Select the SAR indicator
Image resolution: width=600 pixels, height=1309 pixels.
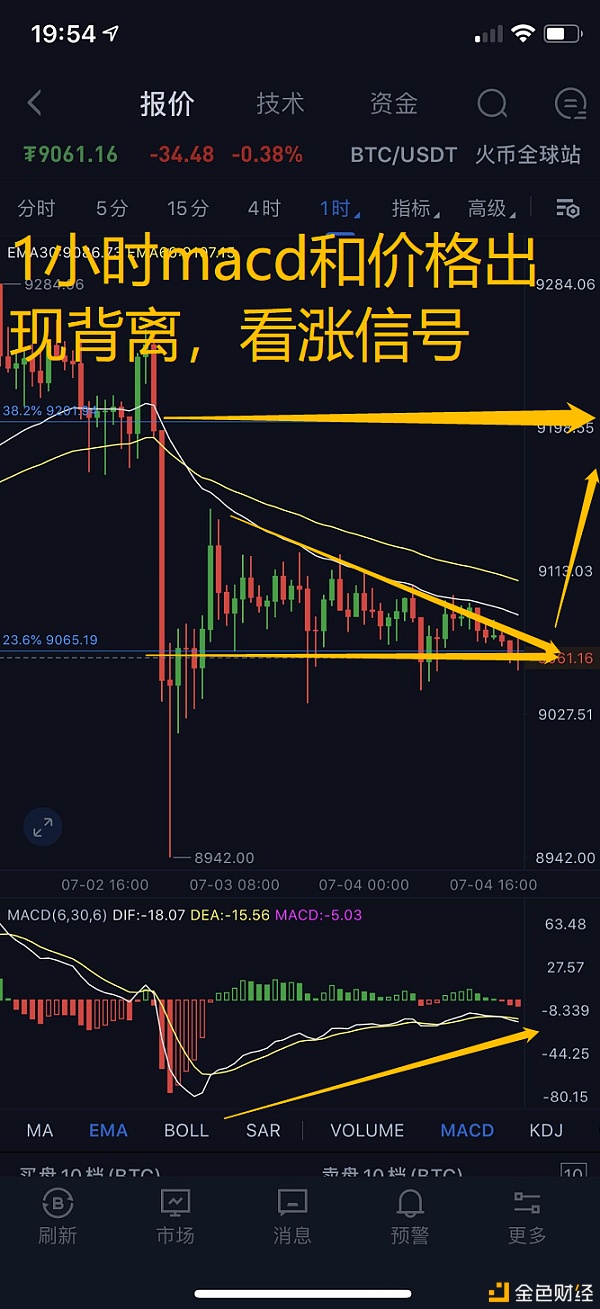pyautogui.click(x=263, y=1130)
